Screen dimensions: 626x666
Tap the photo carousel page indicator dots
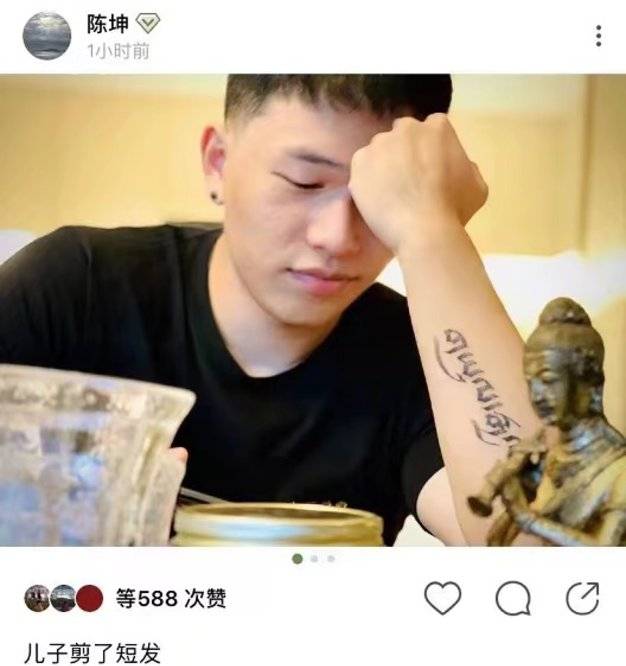(x=313, y=559)
